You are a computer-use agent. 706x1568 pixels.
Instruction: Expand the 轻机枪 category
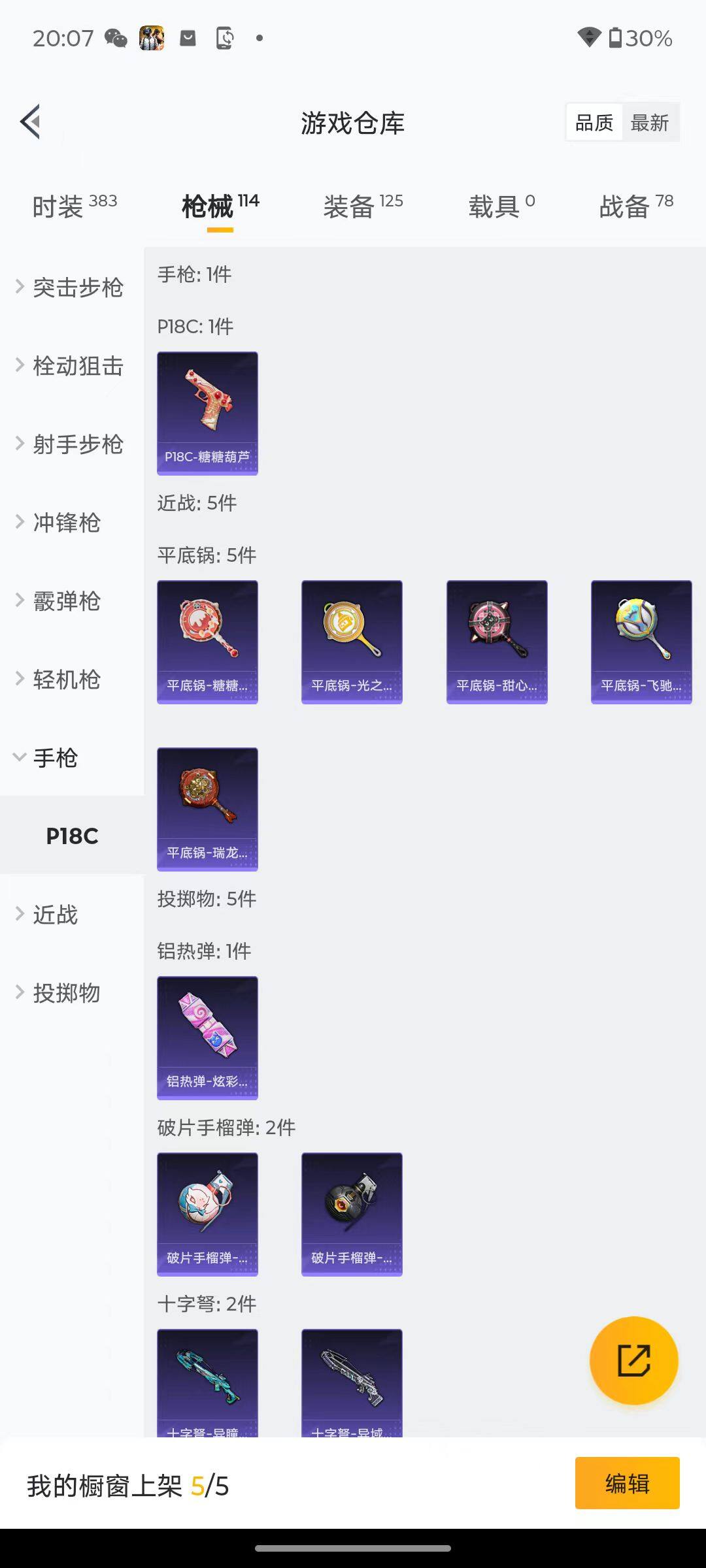point(65,679)
